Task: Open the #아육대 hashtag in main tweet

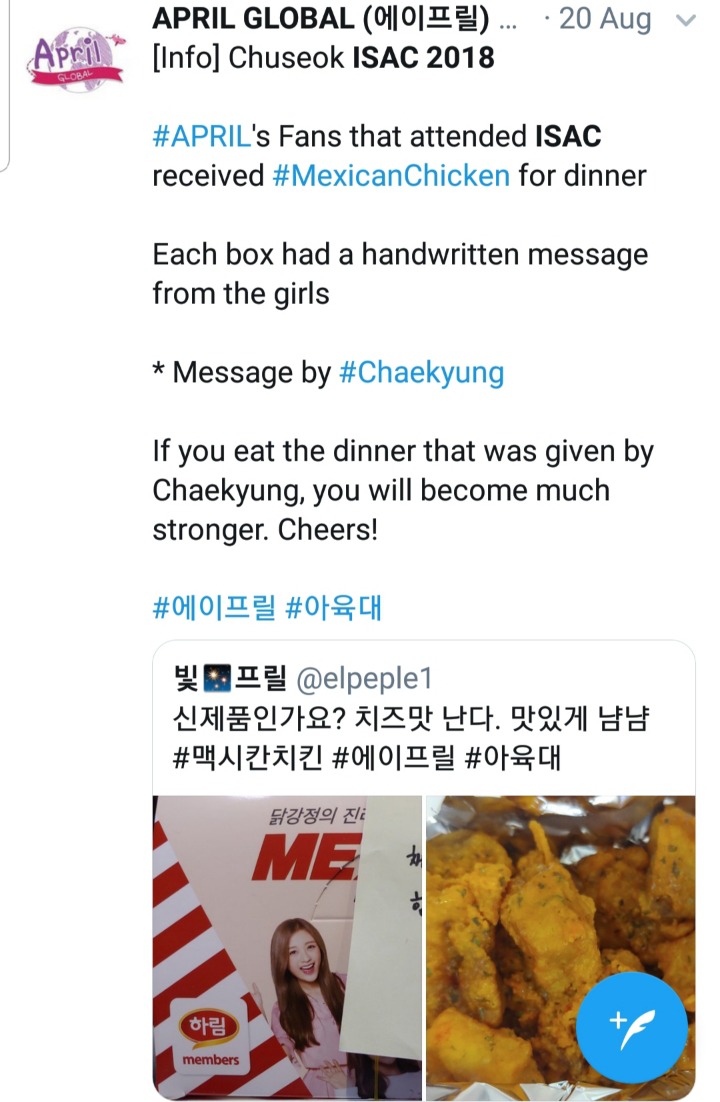Action: [333, 607]
